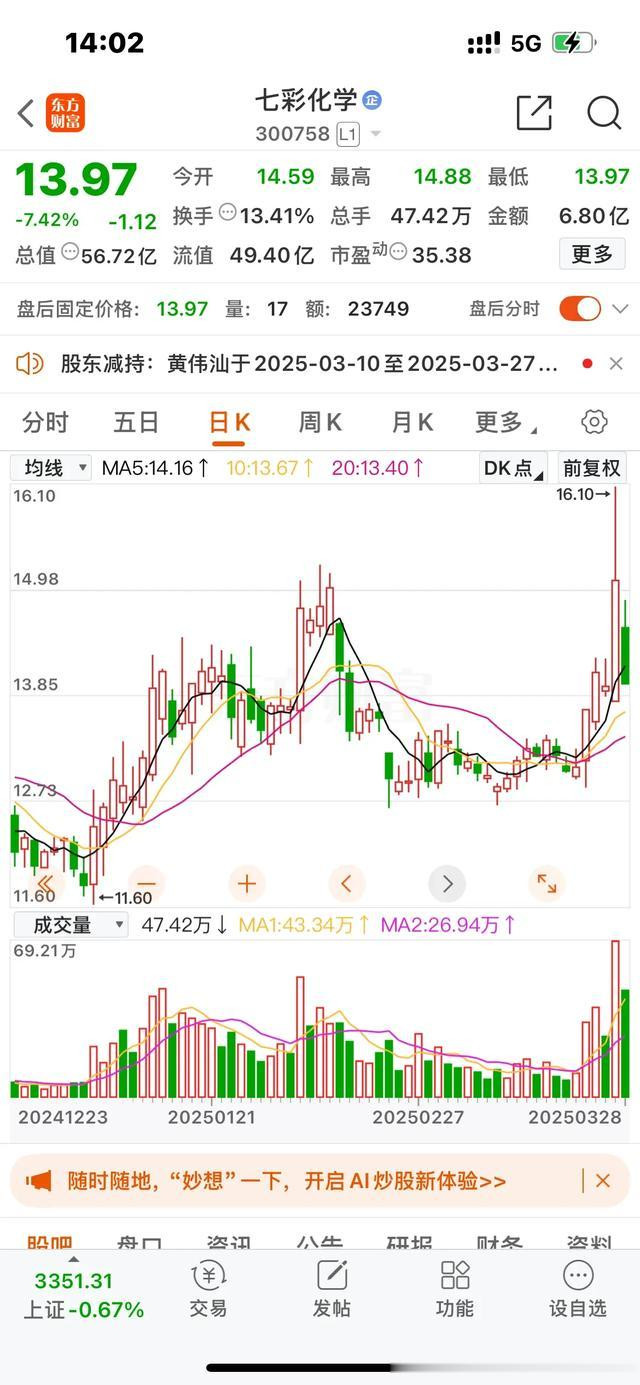
Task: Open the 前复权 adjustment option
Action: [592, 467]
